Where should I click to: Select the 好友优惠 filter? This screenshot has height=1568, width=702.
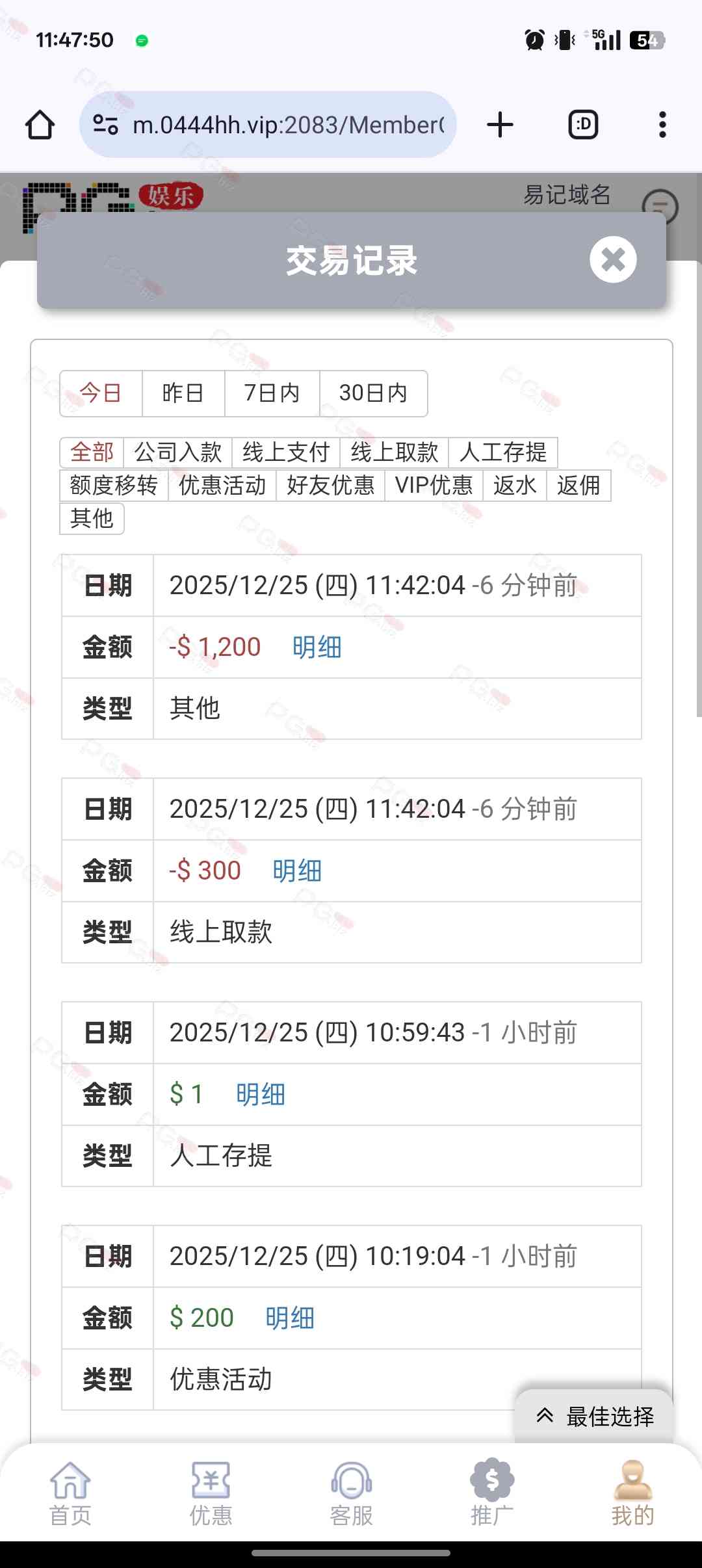pyautogui.click(x=331, y=486)
